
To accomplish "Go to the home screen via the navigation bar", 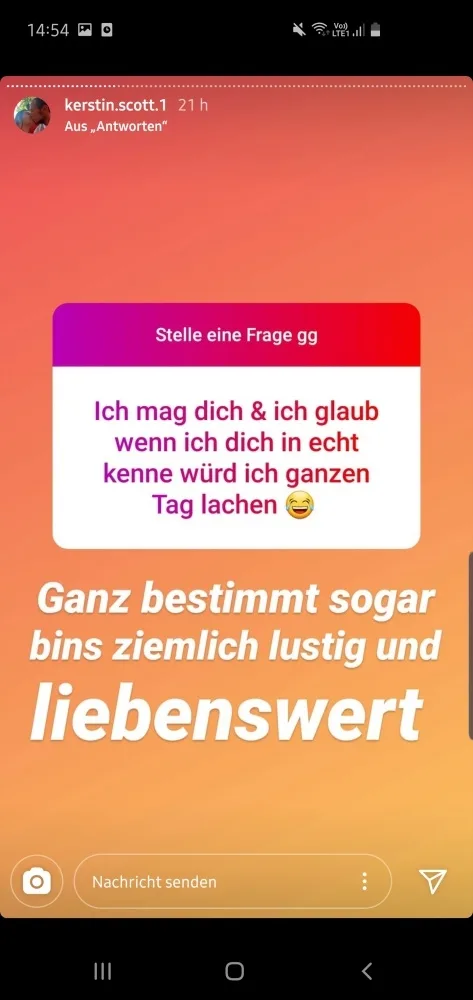I will coord(235,971).
